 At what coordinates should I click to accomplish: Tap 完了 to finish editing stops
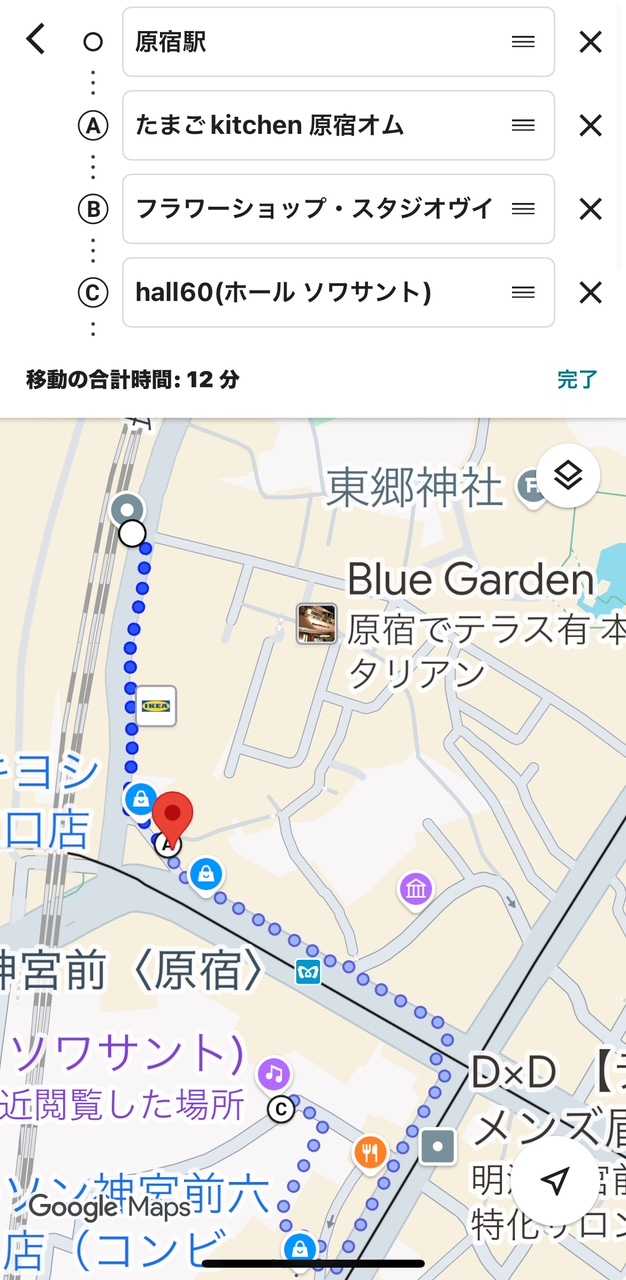coord(577,379)
